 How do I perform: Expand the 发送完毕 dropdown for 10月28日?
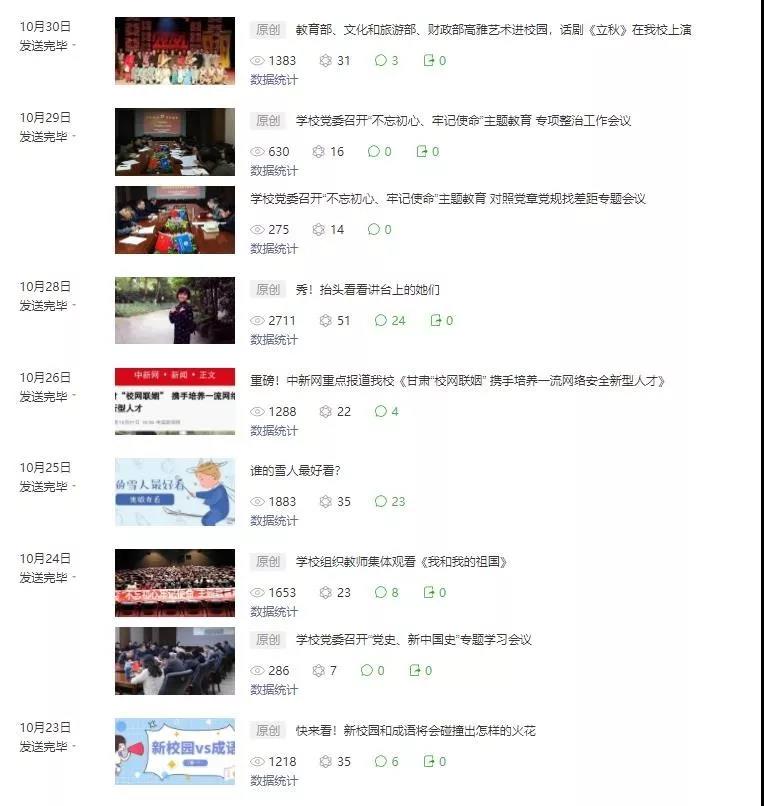click(x=50, y=306)
